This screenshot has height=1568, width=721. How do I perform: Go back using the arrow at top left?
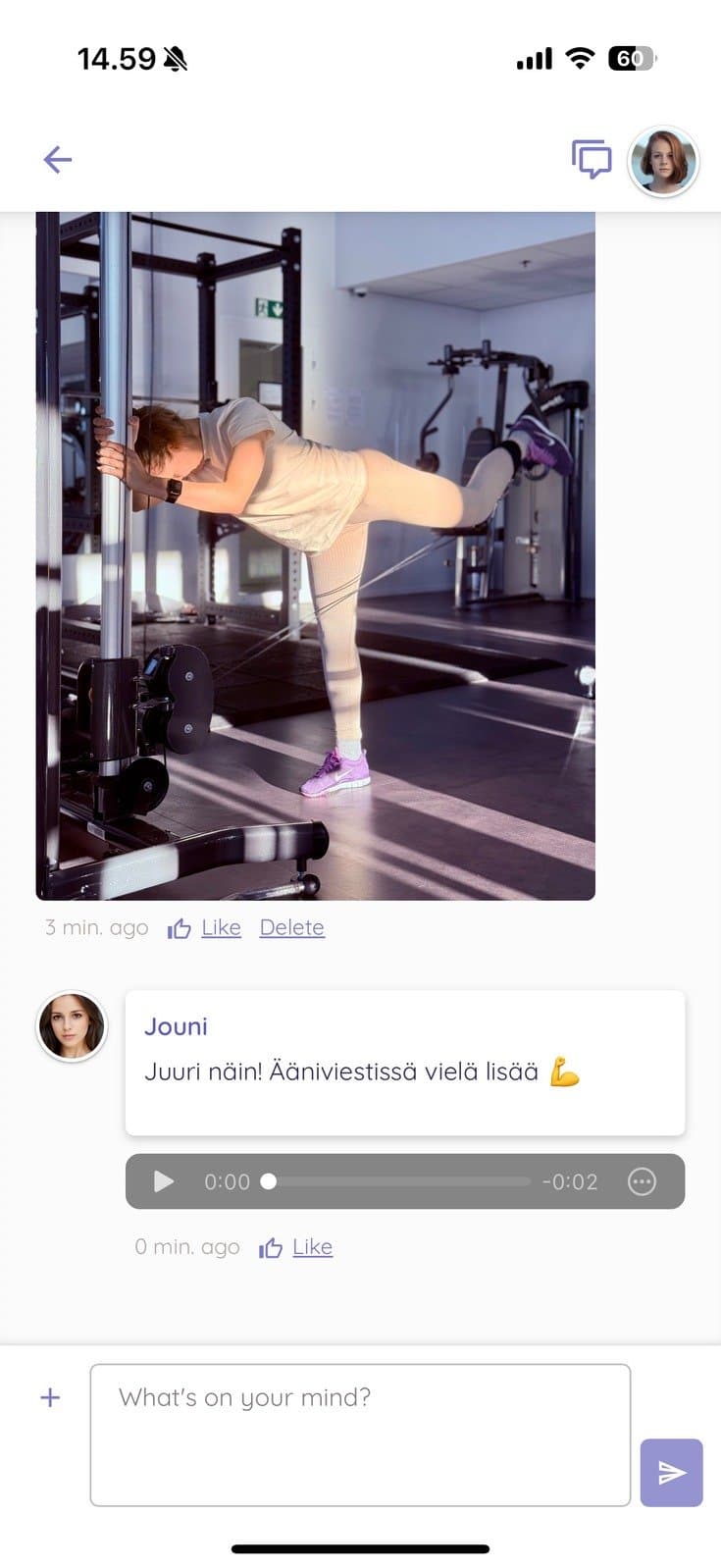pyautogui.click(x=57, y=159)
